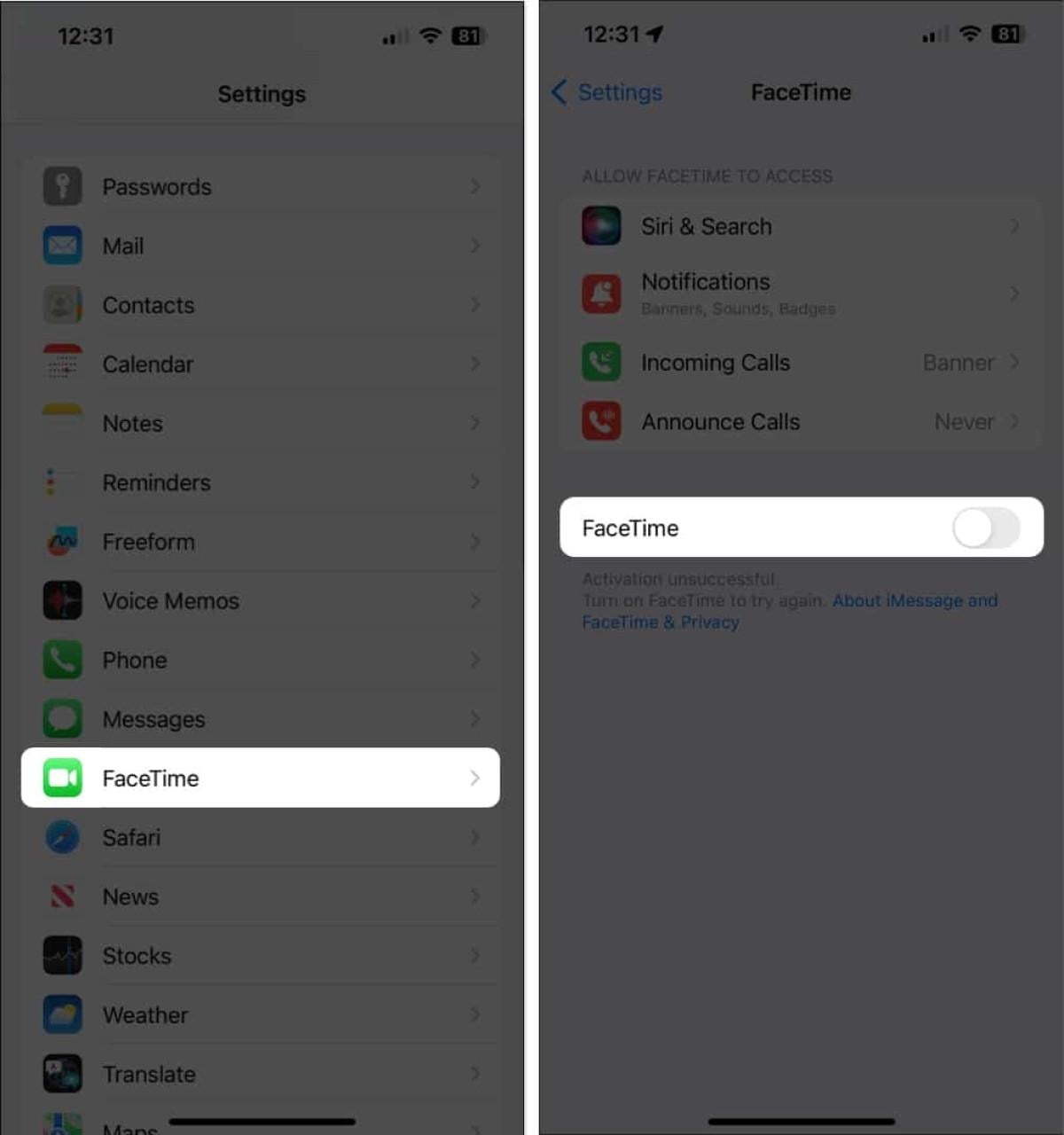Open Incoming Calls banner setting
The height and width of the screenshot is (1135, 1064).
(x=798, y=363)
